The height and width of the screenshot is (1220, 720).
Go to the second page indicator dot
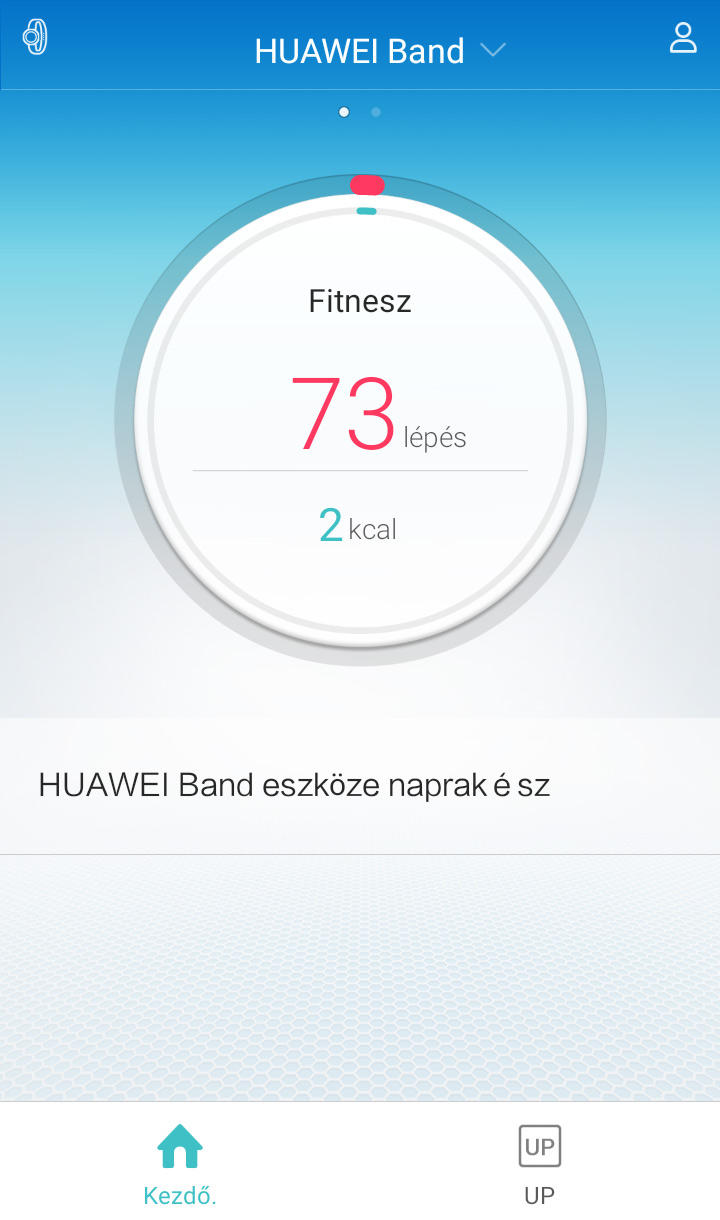coord(376,112)
